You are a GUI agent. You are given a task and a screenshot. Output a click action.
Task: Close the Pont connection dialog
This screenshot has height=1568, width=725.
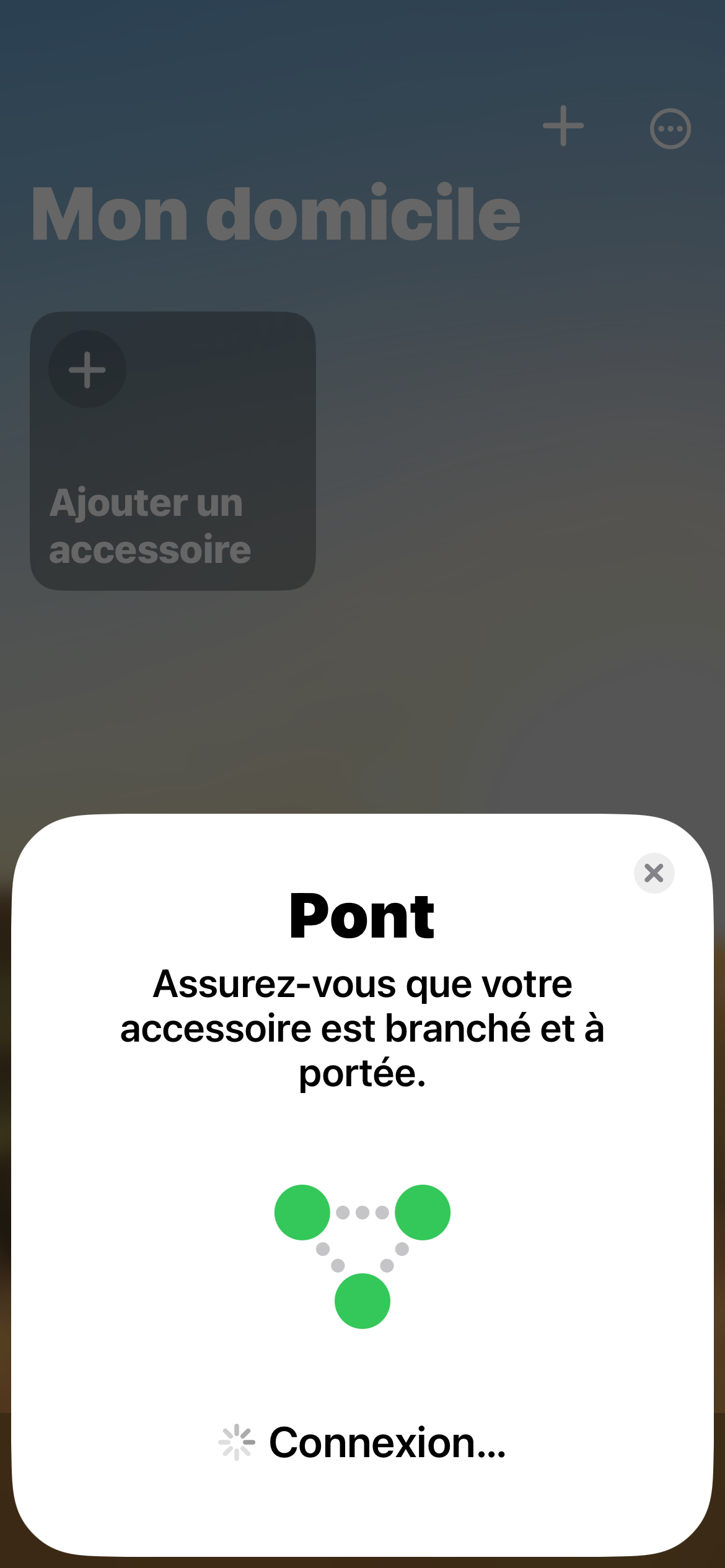pyautogui.click(x=654, y=873)
